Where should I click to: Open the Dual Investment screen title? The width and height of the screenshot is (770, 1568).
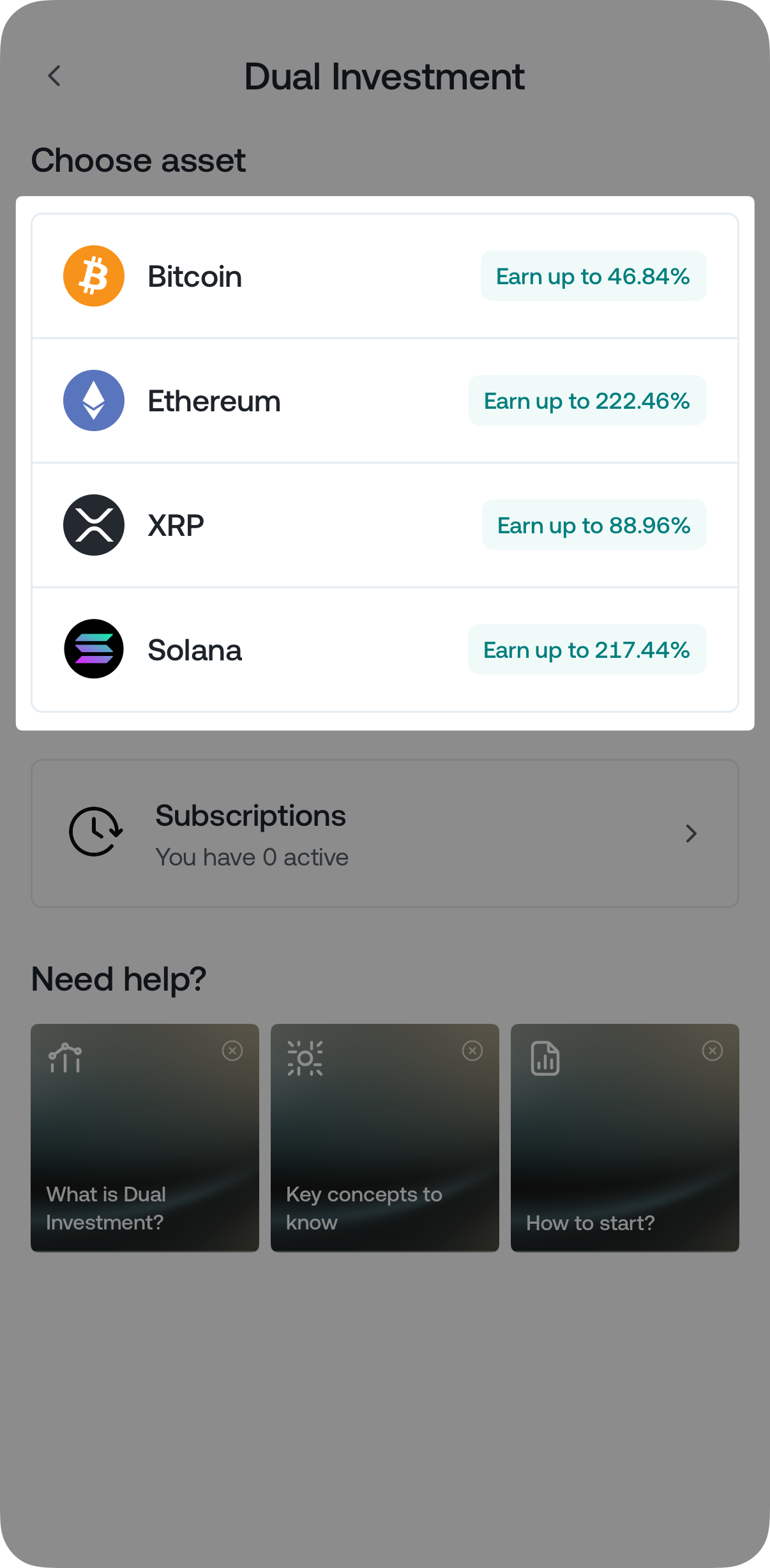pos(384,76)
